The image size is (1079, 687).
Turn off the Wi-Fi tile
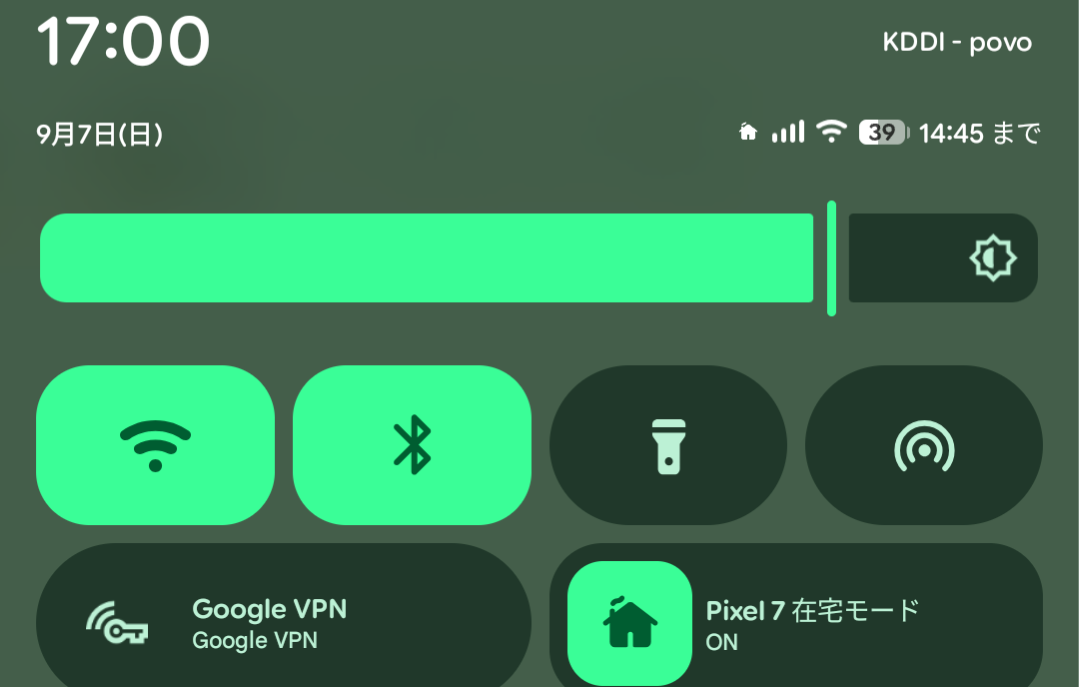click(x=155, y=445)
